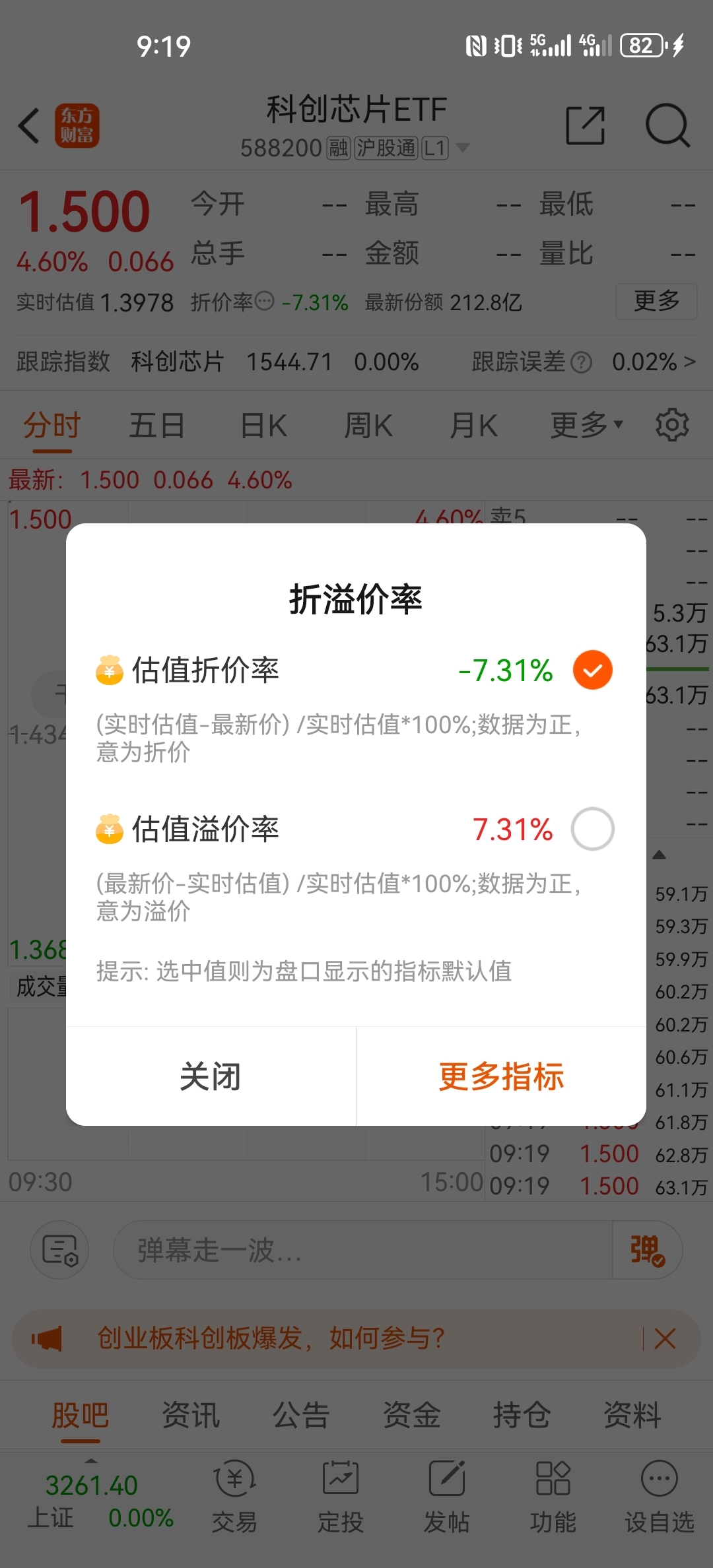The height and width of the screenshot is (1568, 713).
Task: Tap 更多指标 for more indicators
Action: click(500, 1076)
